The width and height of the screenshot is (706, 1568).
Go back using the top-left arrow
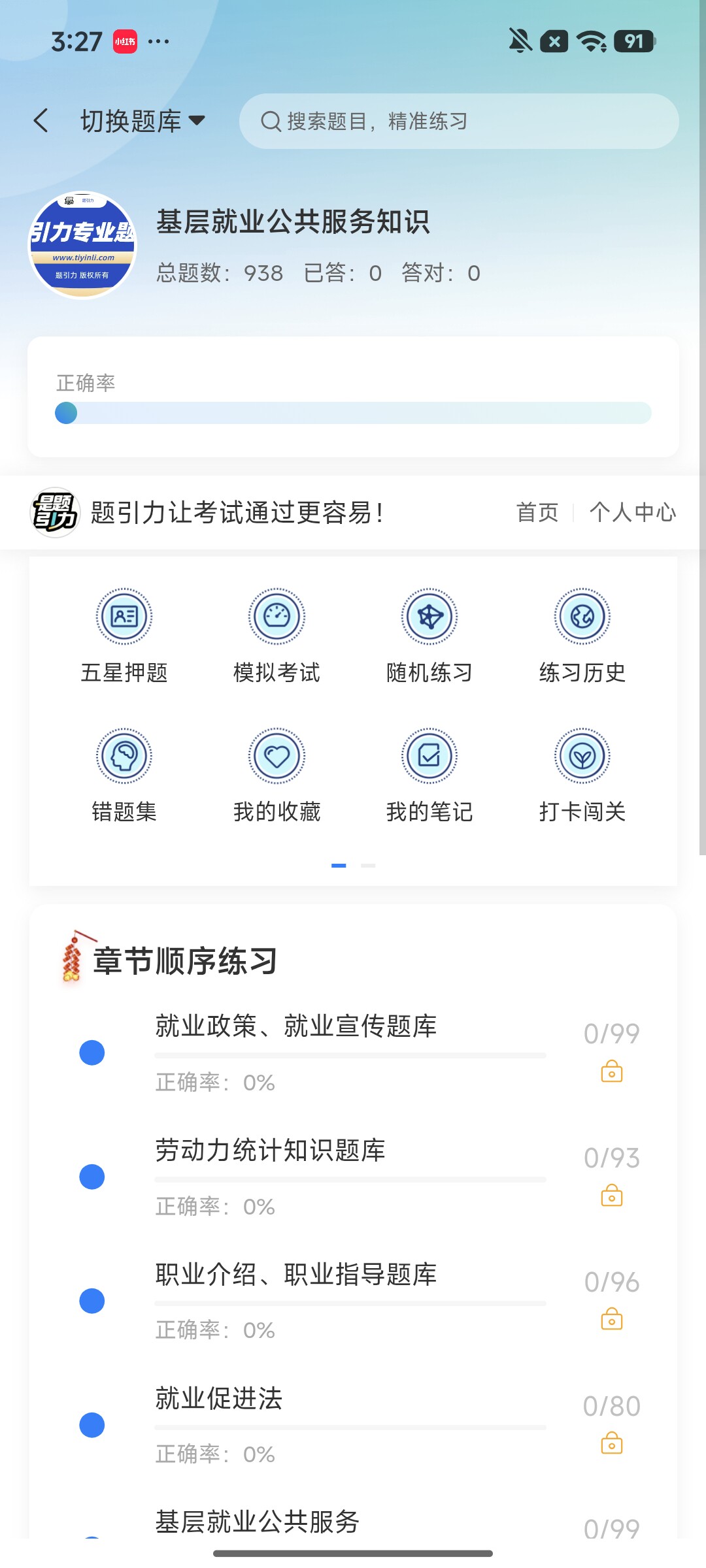pyautogui.click(x=41, y=121)
